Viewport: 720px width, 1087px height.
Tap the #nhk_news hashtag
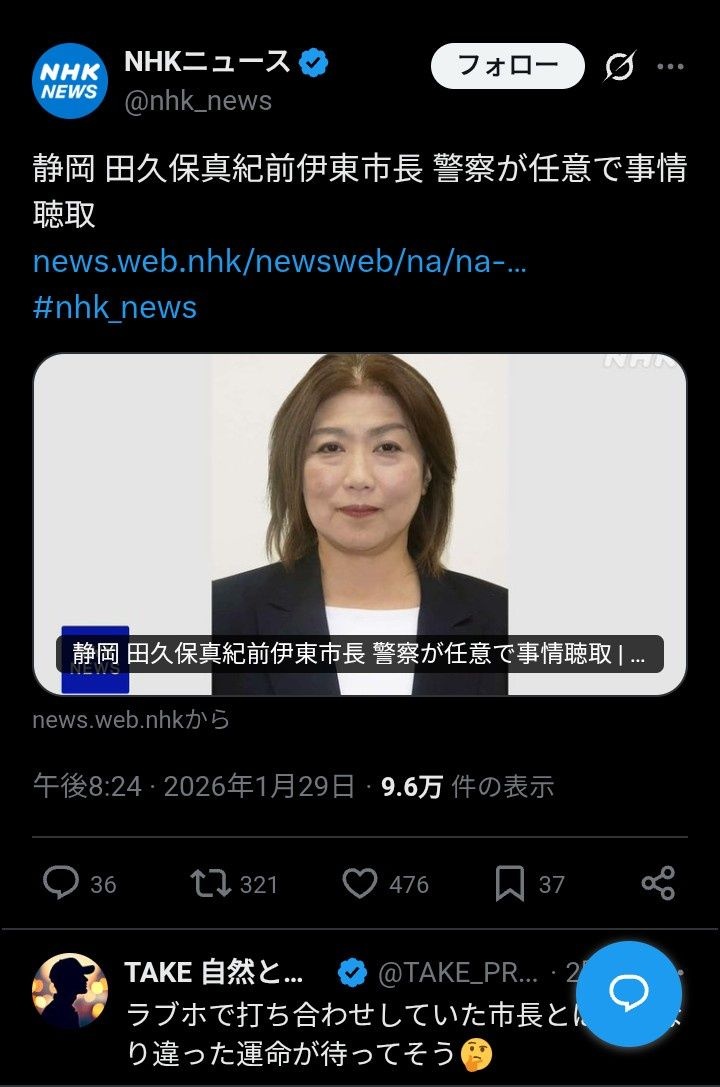(x=115, y=307)
